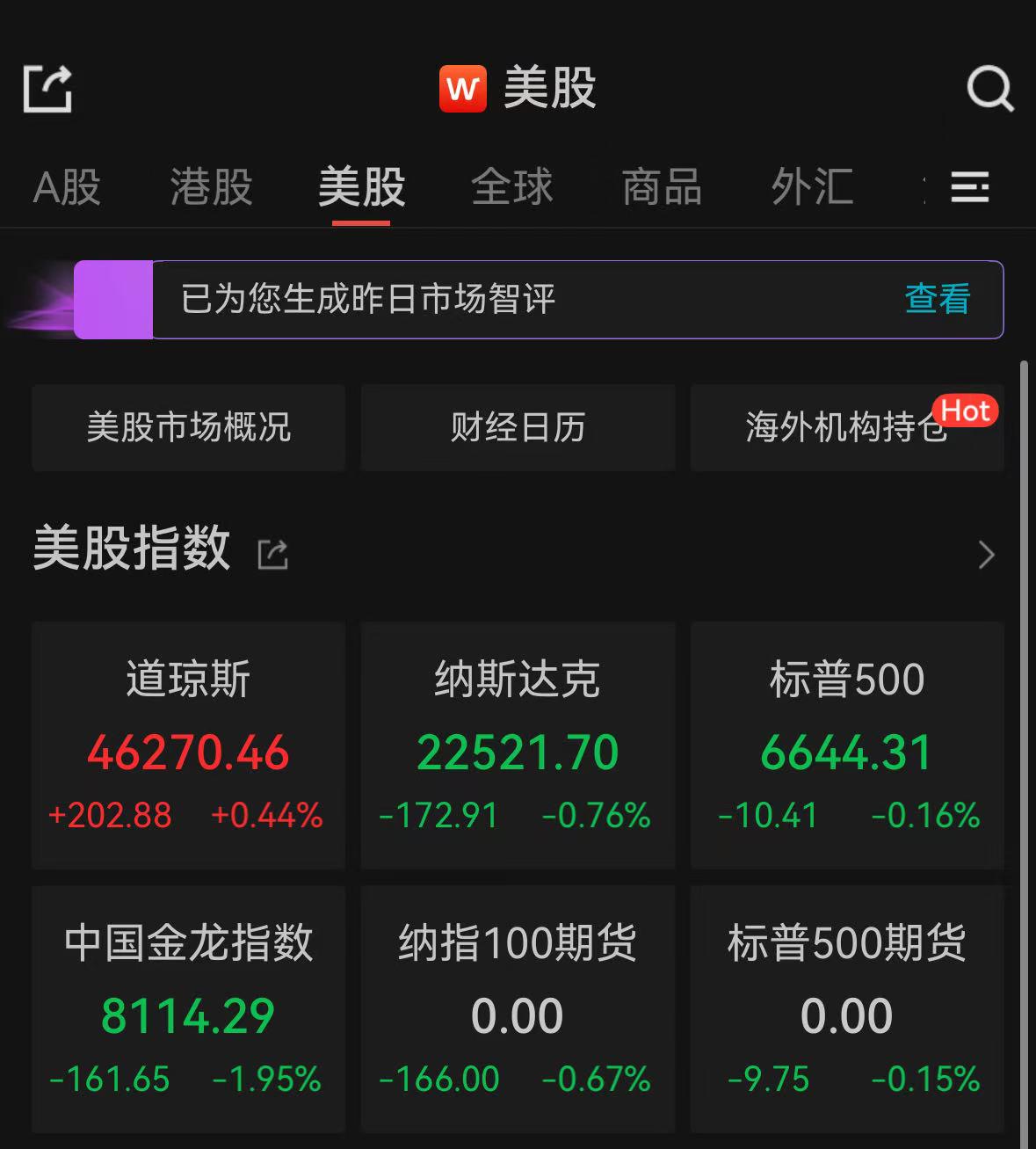Open the 中国金龙指数 card
The height and width of the screenshot is (1149, 1036).
tap(188, 1008)
